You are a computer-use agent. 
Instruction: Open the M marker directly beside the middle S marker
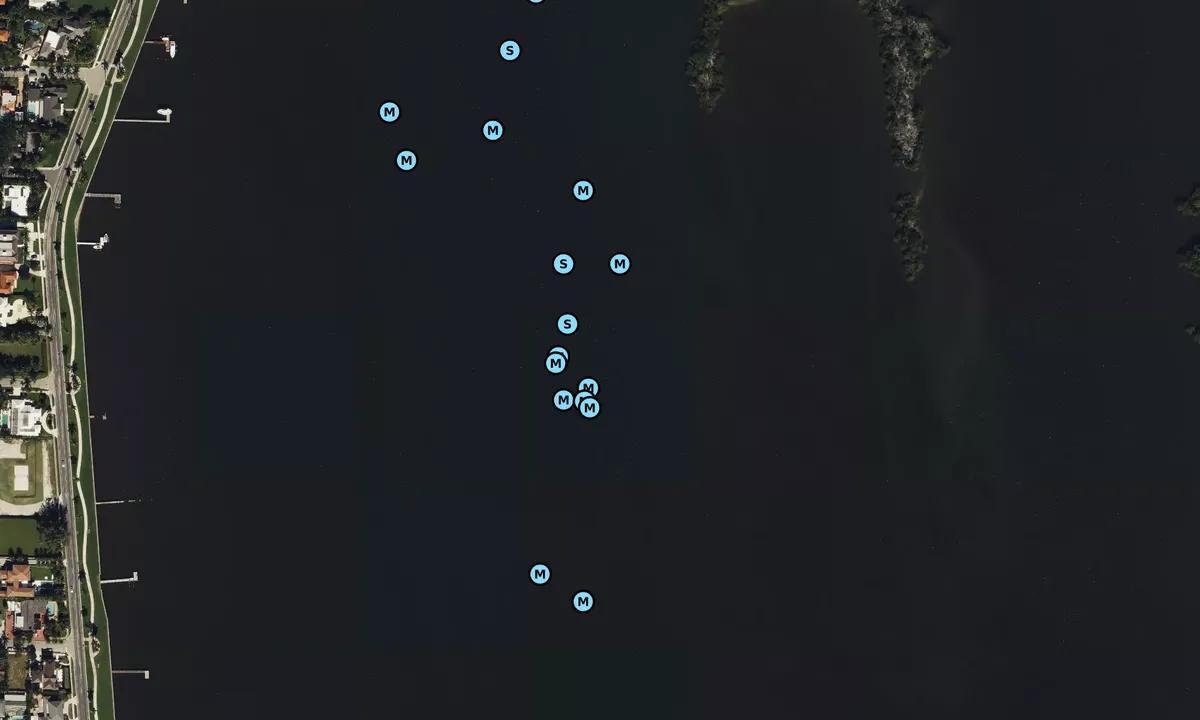click(x=620, y=264)
